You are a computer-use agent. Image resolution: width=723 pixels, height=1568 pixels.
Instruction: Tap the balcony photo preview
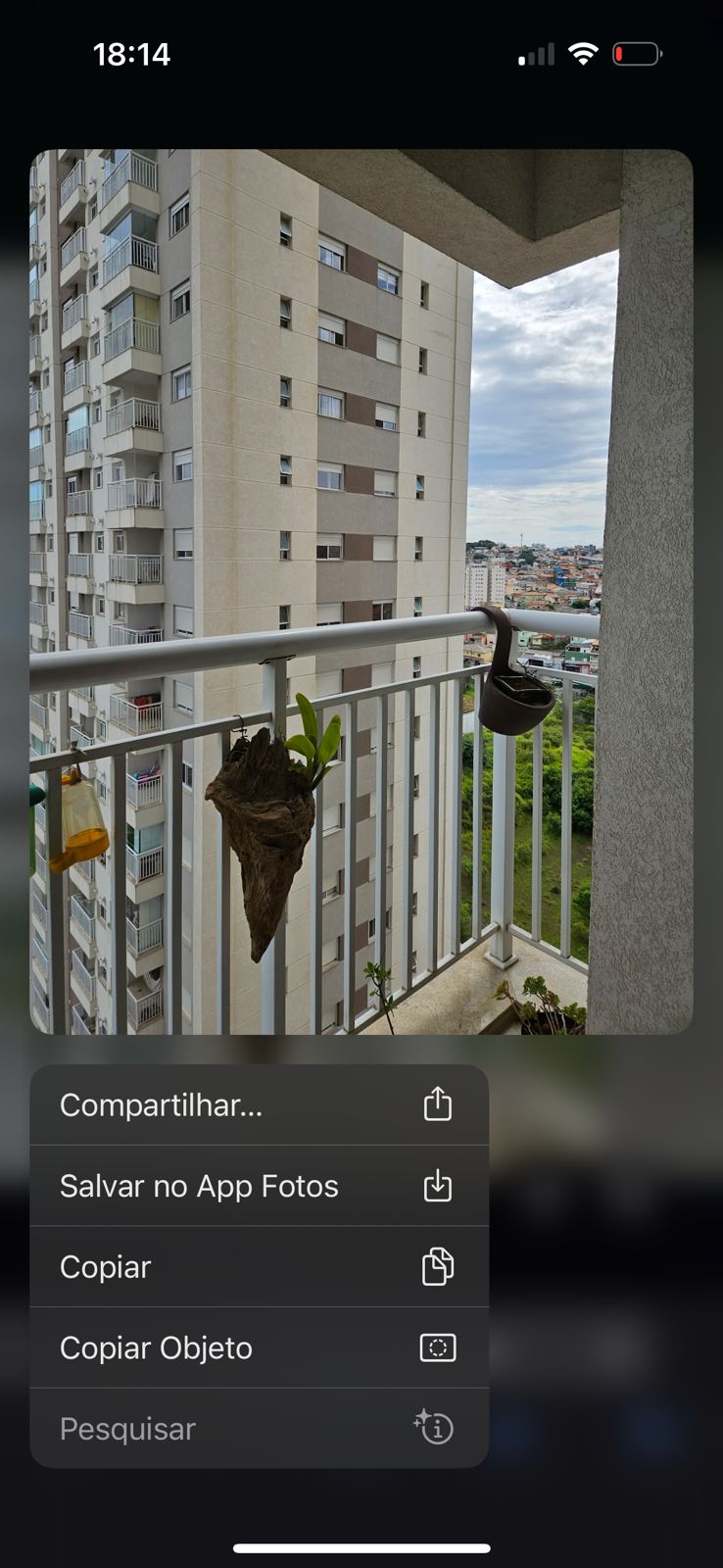click(361, 592)
